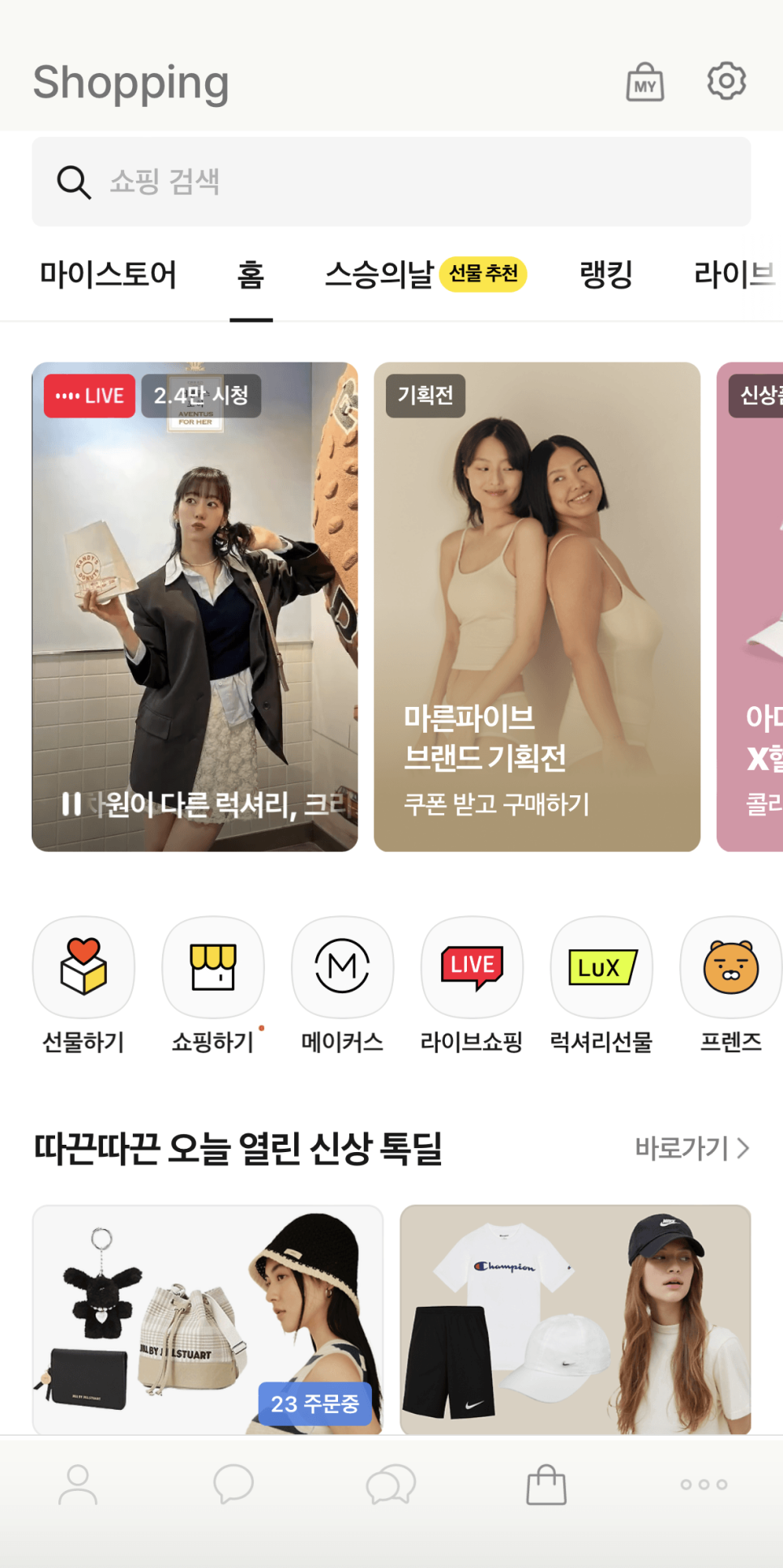Switch to the 라이브 tab
Image resolution: width=783 pixels, height=1568 pixels.
coord(733,275)
